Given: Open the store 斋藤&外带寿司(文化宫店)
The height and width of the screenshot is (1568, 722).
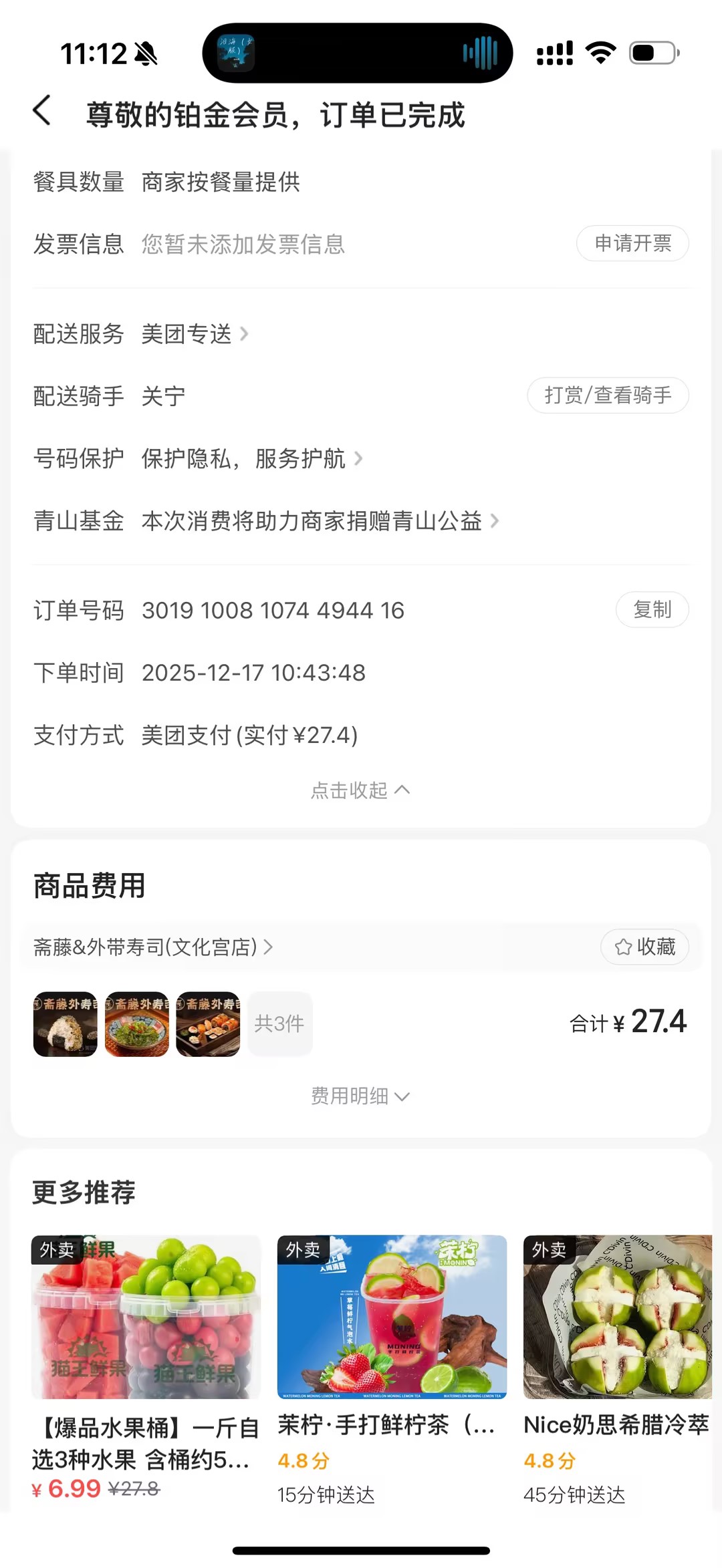Looking at the screenshot, I should (153, 947).
